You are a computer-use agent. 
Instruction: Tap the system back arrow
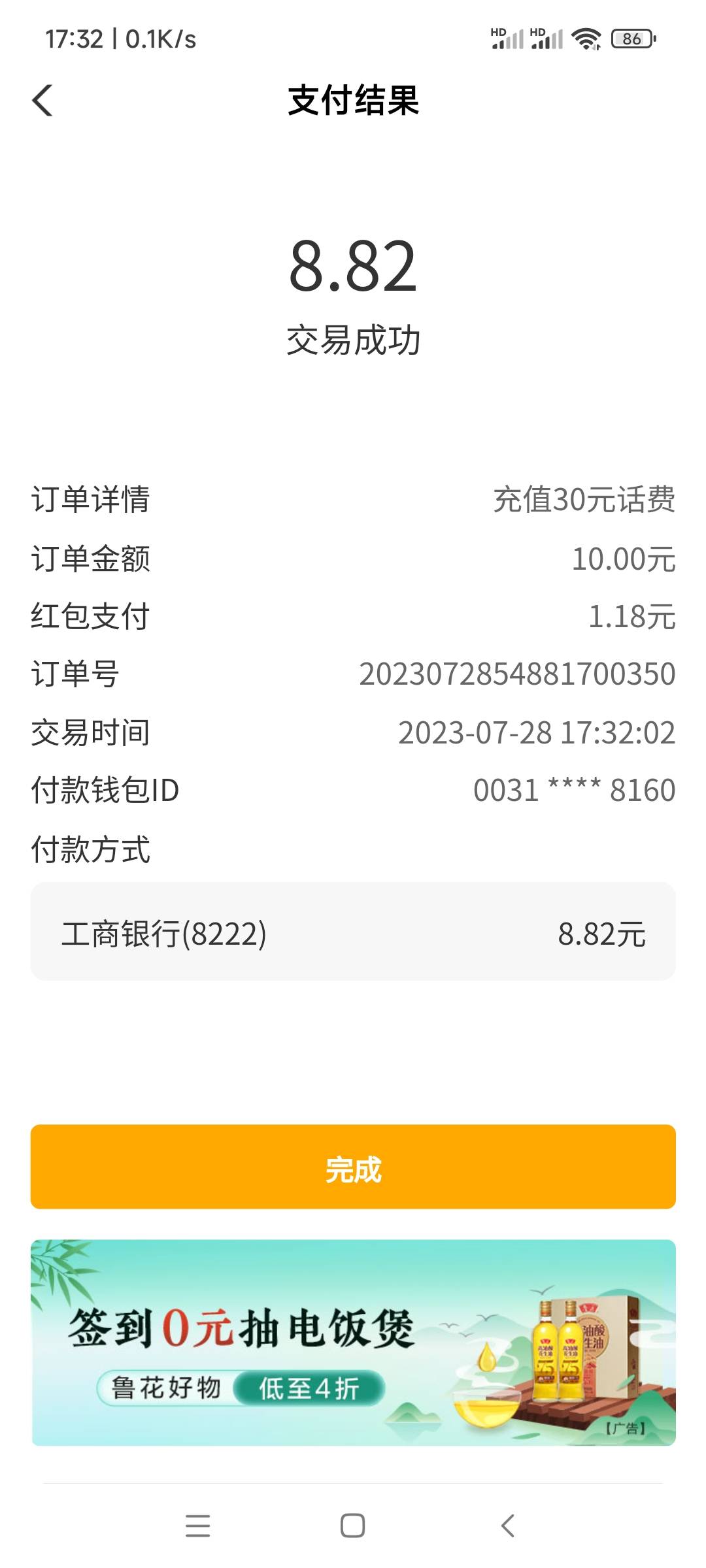[508, 1526]
